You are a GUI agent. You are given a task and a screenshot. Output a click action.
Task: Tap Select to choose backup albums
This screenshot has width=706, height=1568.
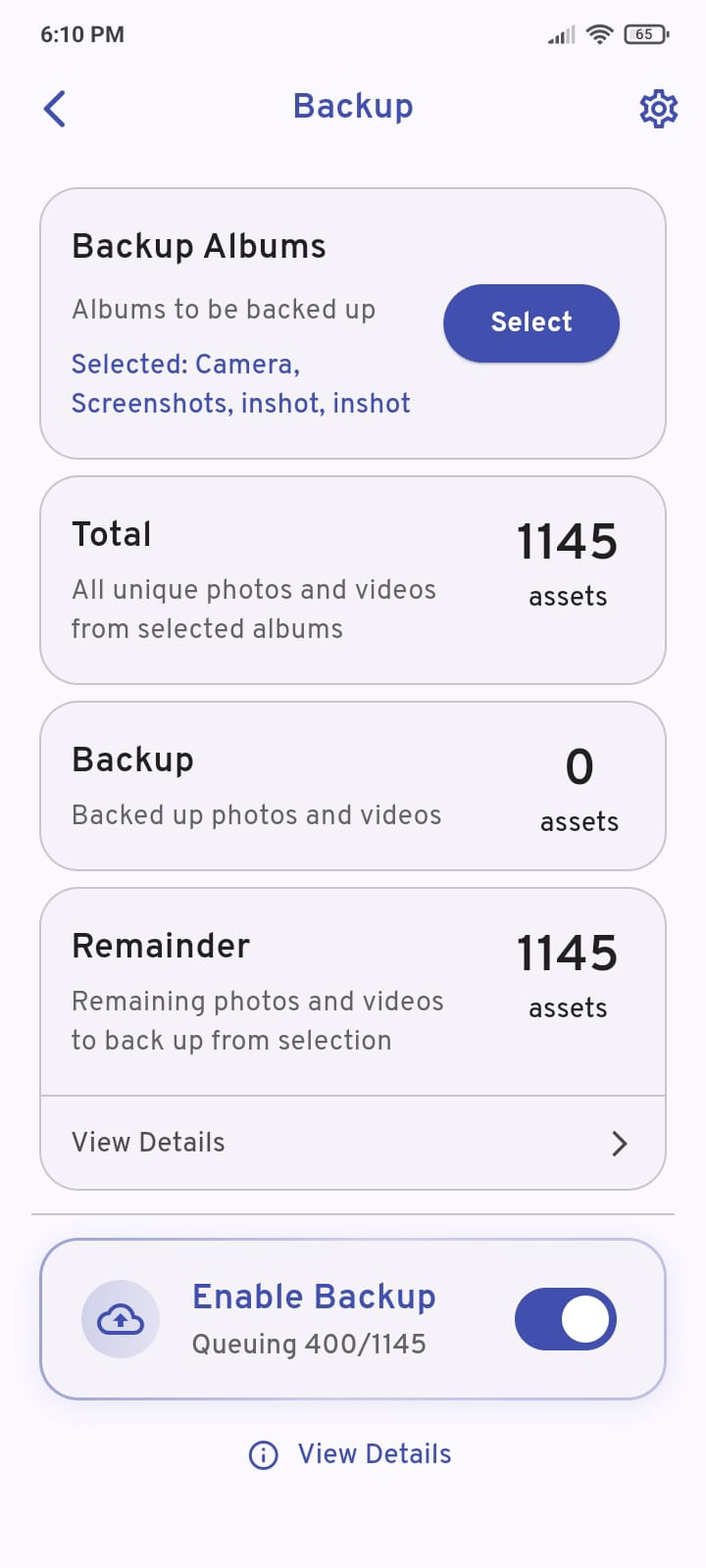(530, 322)
